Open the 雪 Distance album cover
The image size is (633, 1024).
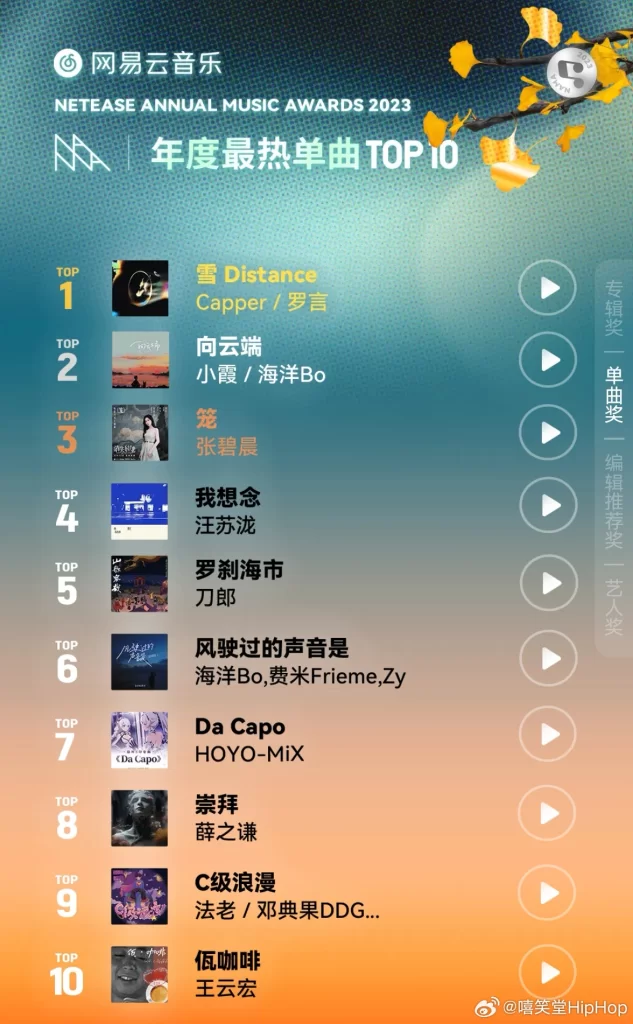click(x=140, y=288)
